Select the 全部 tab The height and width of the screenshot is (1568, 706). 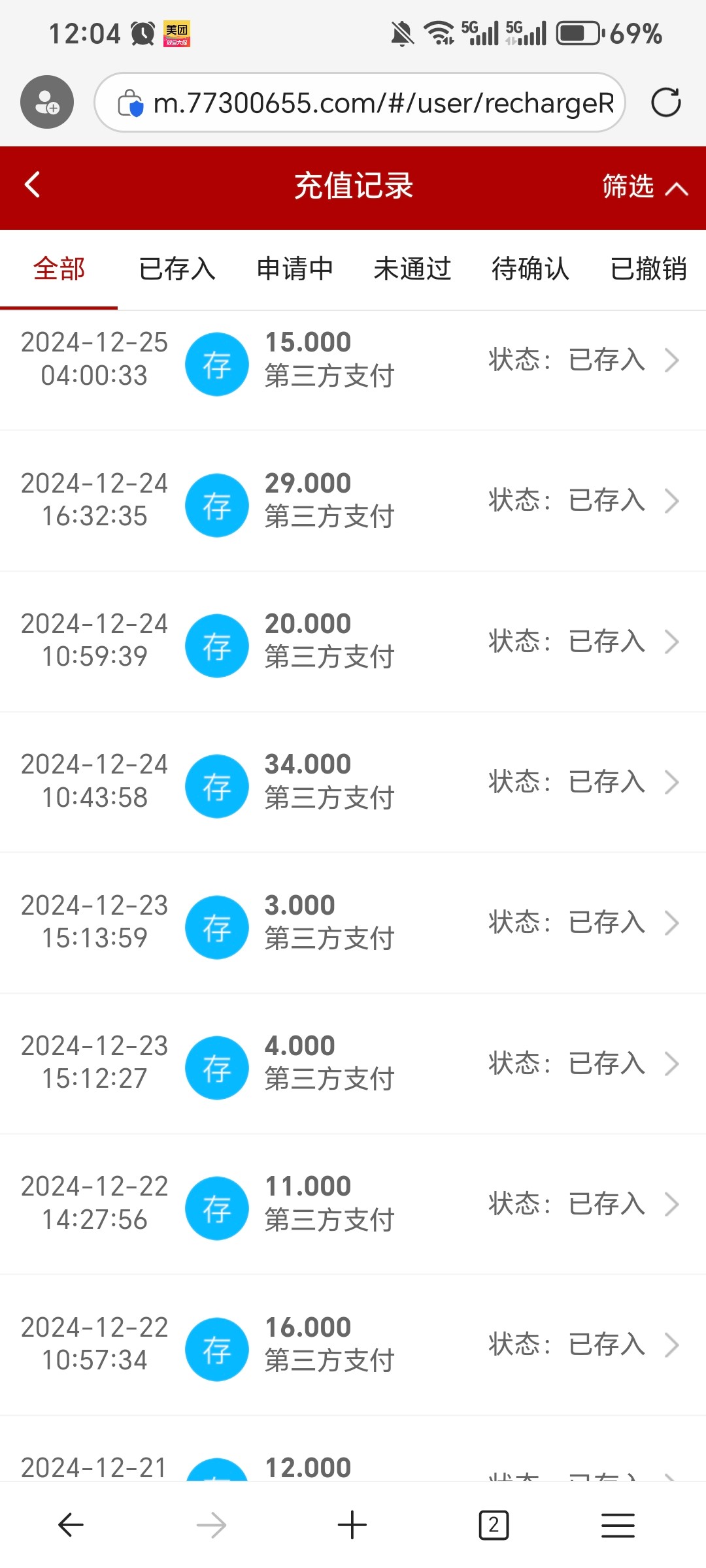(x=59, y=269)
